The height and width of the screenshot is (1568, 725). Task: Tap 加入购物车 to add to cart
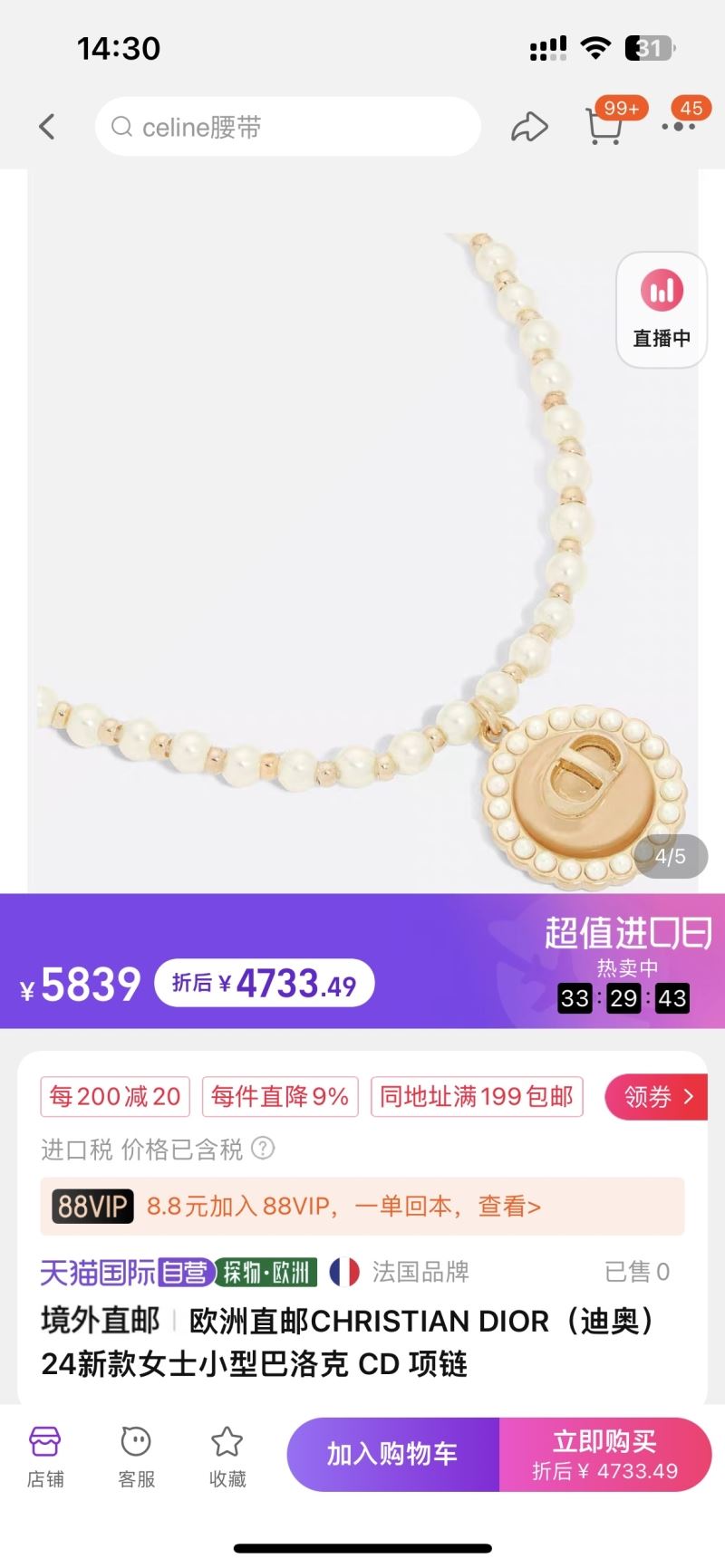392,1454
